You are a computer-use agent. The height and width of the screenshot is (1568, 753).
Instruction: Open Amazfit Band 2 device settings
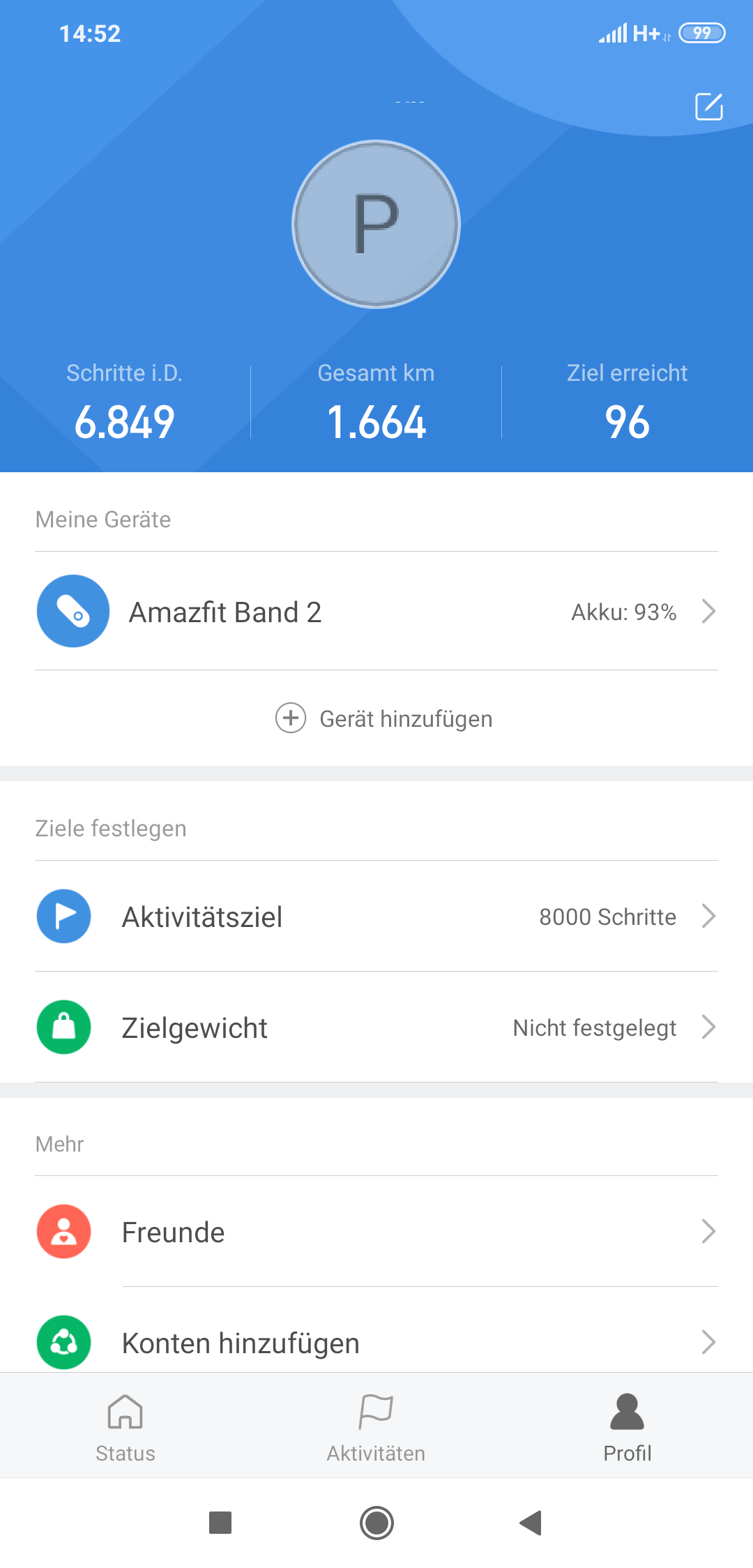(x=376, y=611)
